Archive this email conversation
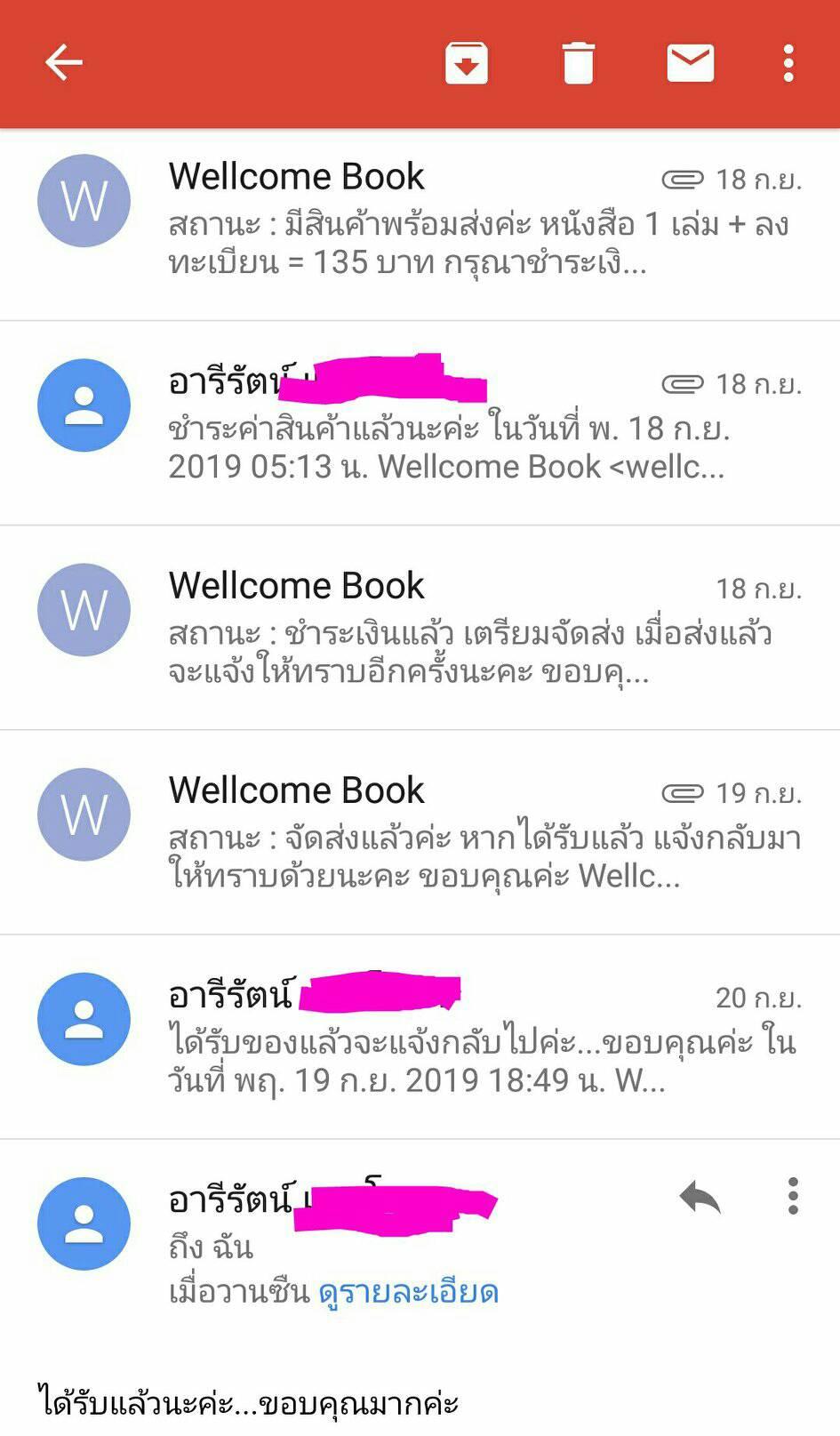 [467, 63]
